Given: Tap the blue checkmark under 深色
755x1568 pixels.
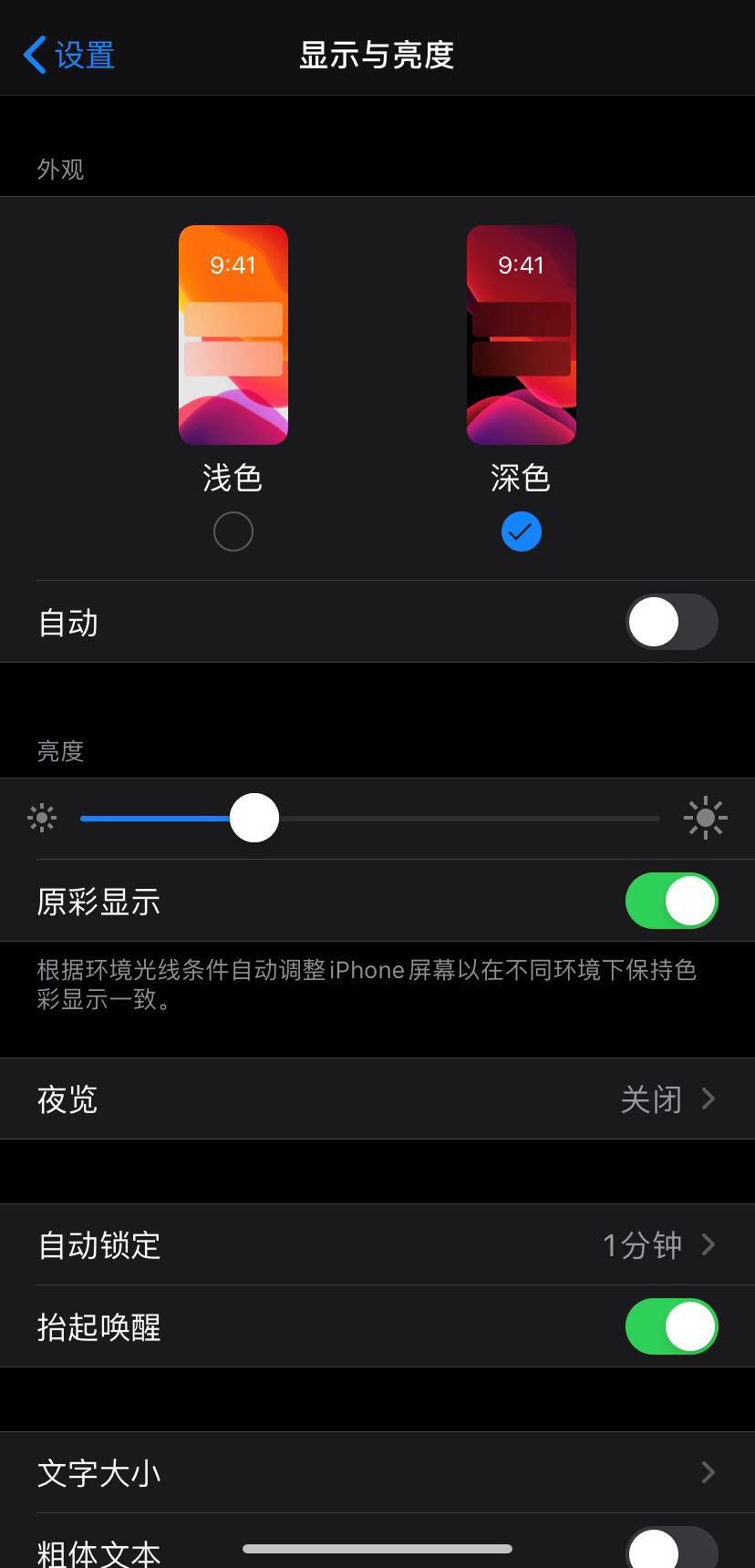Looking at the screenshot, I should 521,531.
